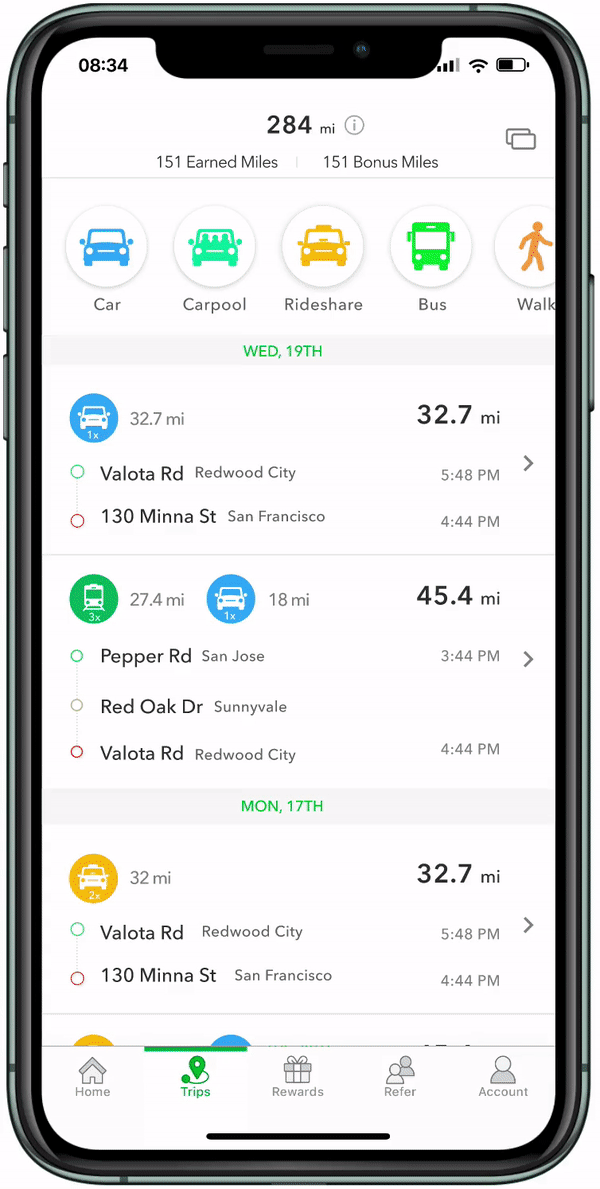Switch to the Account tab
Viewport: 600px width, 1189px height.
point(503,1077)
